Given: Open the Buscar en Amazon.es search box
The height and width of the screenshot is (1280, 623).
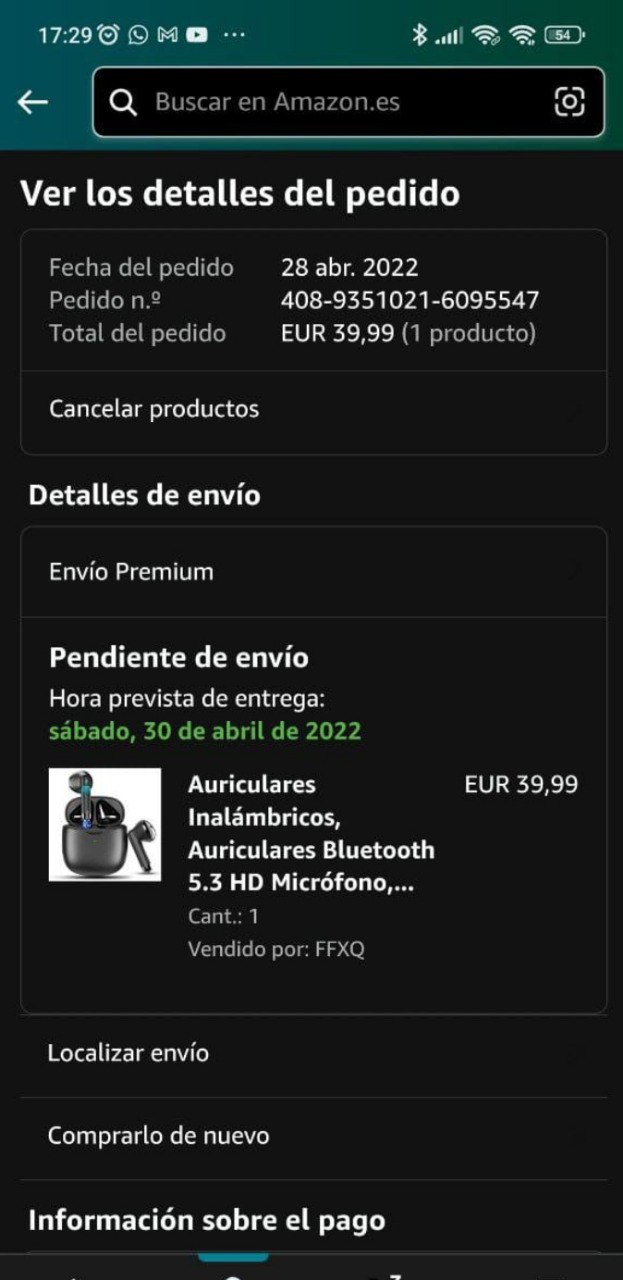Looking at the screenshot, I should 330,102.
